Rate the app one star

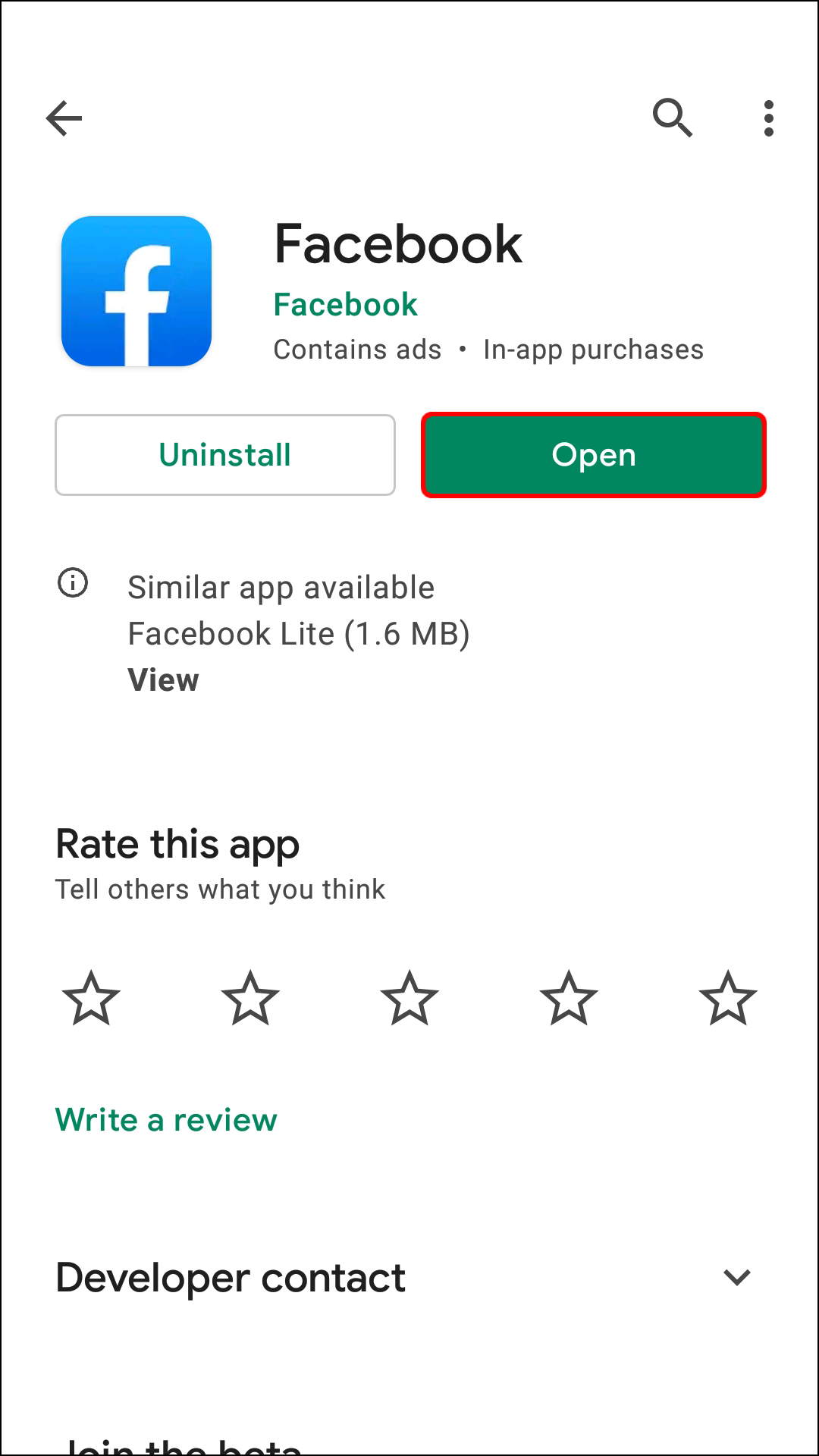point(91,999)
